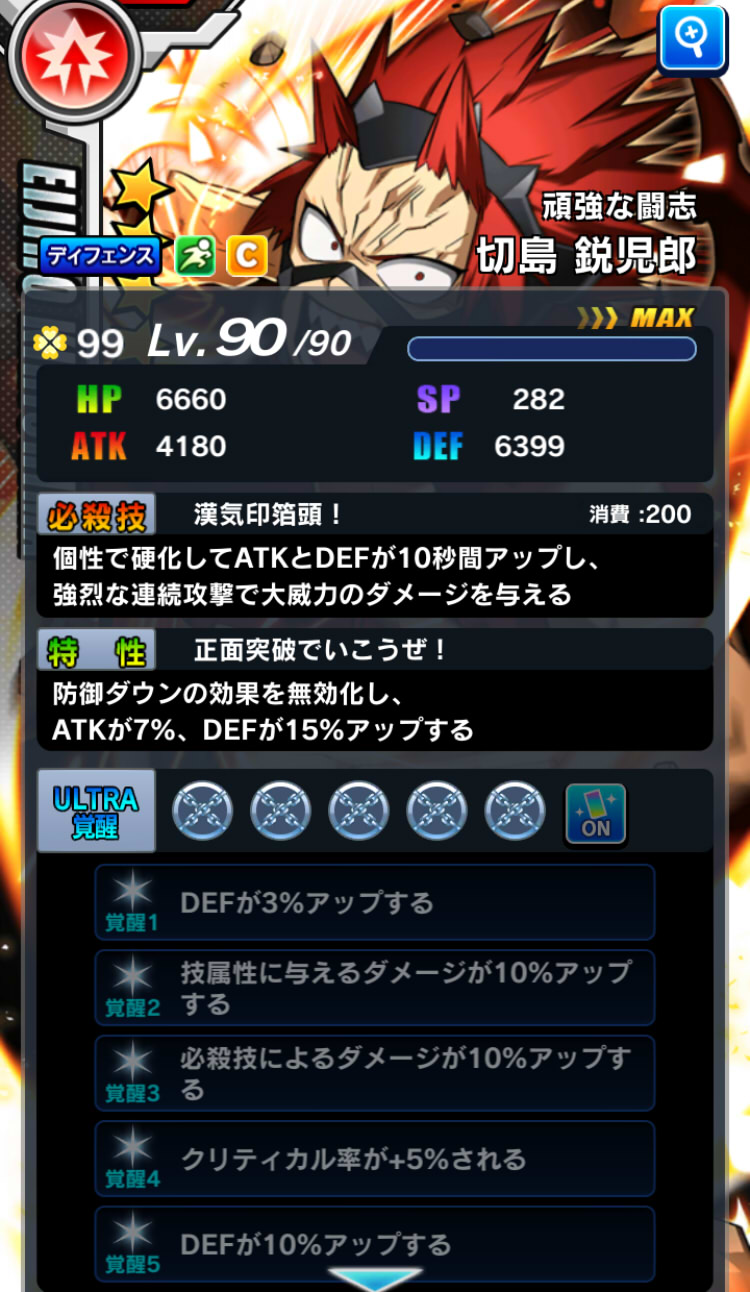Tap the down arrow to show more awakenings
The width and height of the screenshot is (750, 1292).
pyautogui.click(x=375, y=1278)
